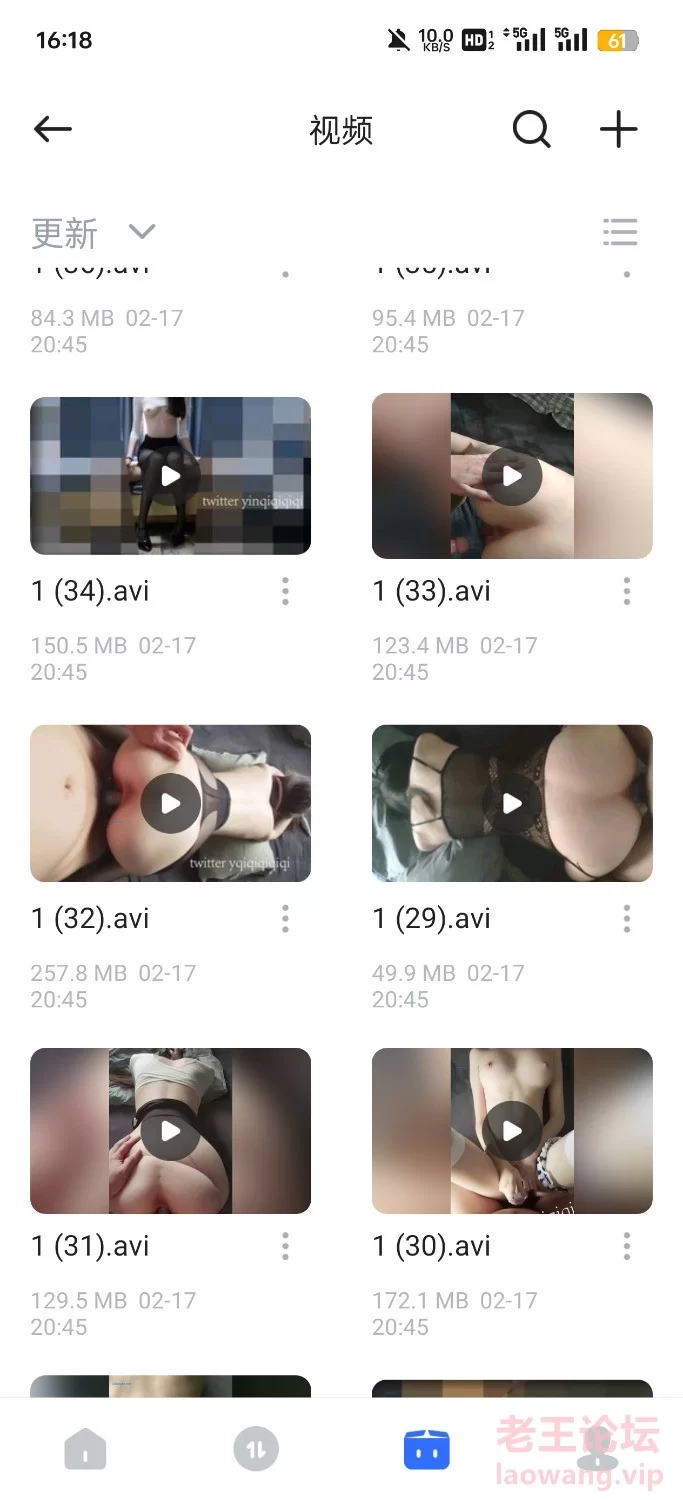
Task: Go back using the top arrow
Action: (x=53, y=129)
